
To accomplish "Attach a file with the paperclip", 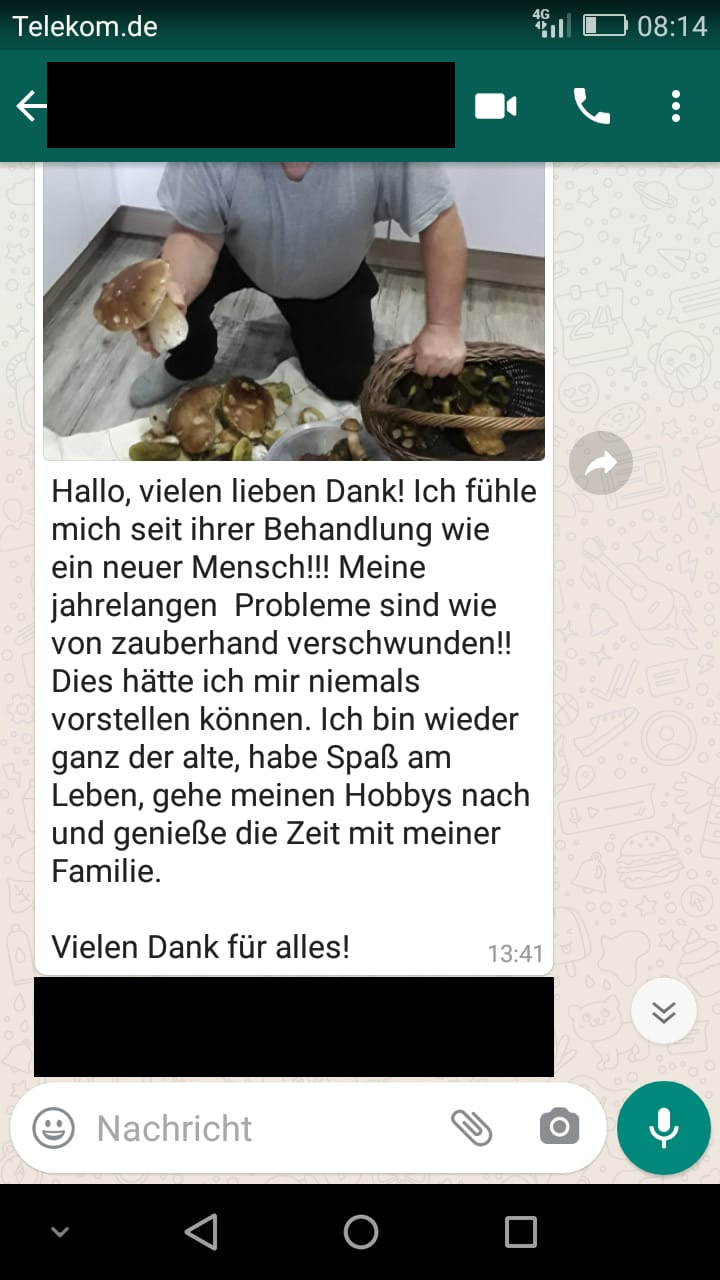I will (x=471, y=1128).
